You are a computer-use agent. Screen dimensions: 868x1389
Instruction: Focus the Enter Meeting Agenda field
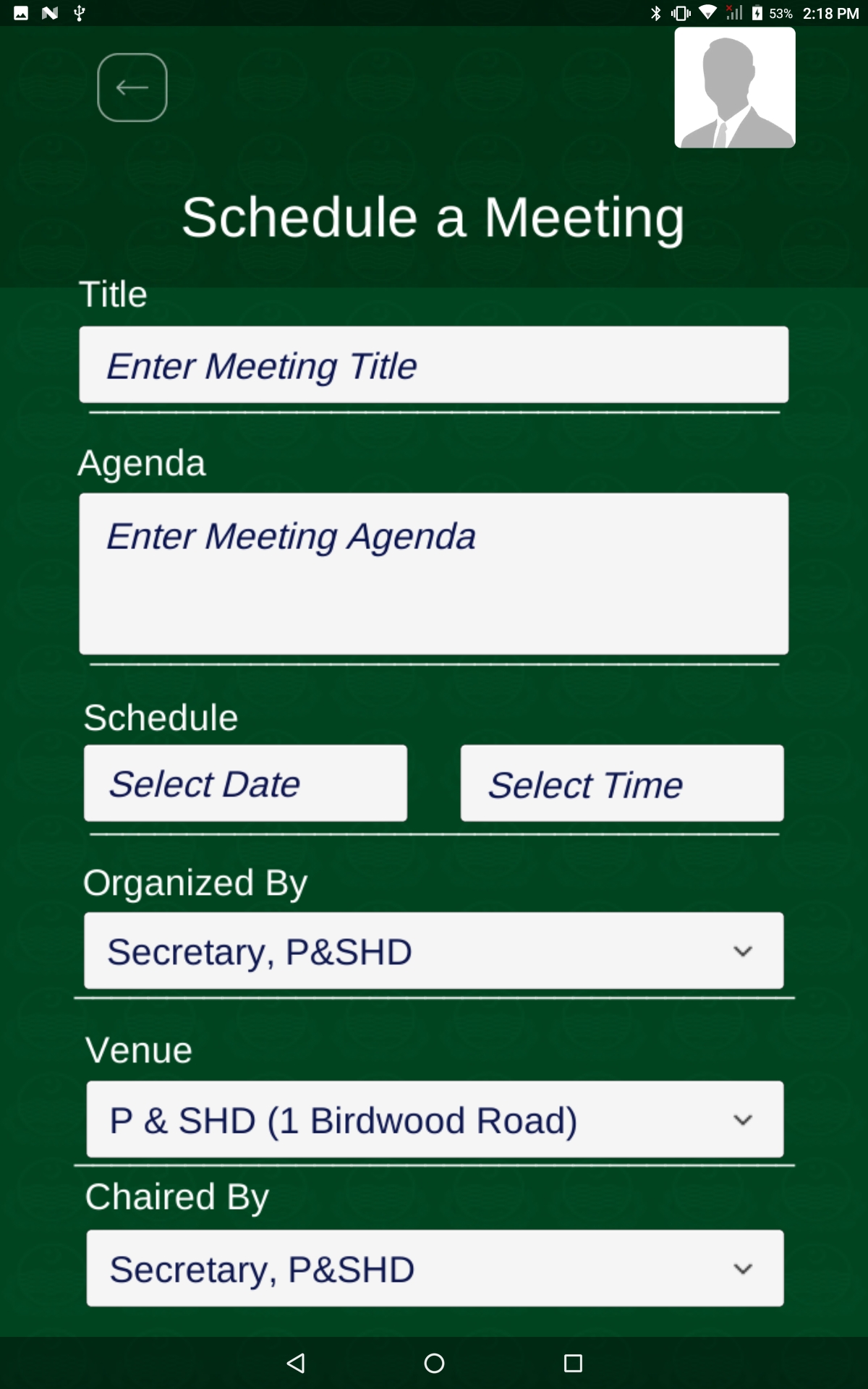click(434, 574)
